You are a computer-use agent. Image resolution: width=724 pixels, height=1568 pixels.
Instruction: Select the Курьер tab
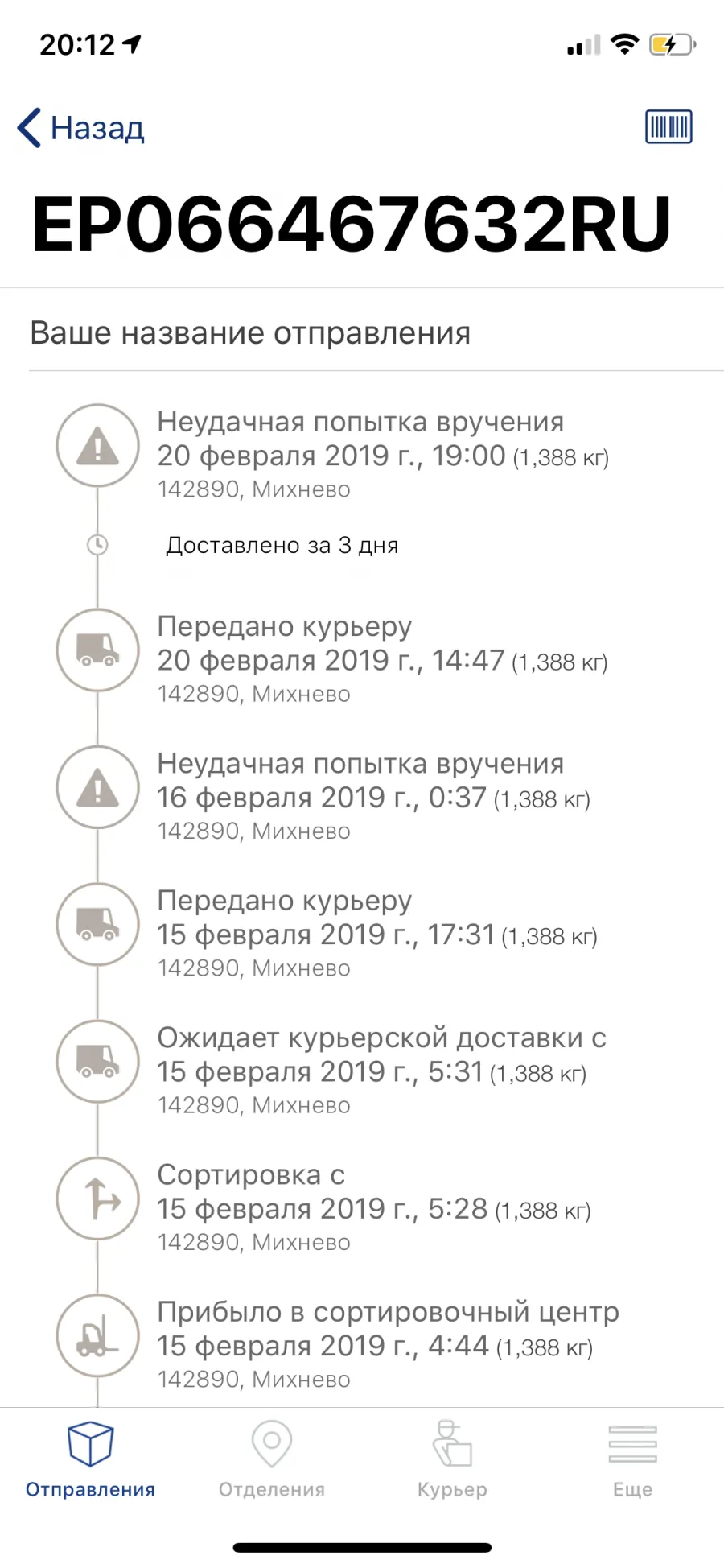(452, 1459)
